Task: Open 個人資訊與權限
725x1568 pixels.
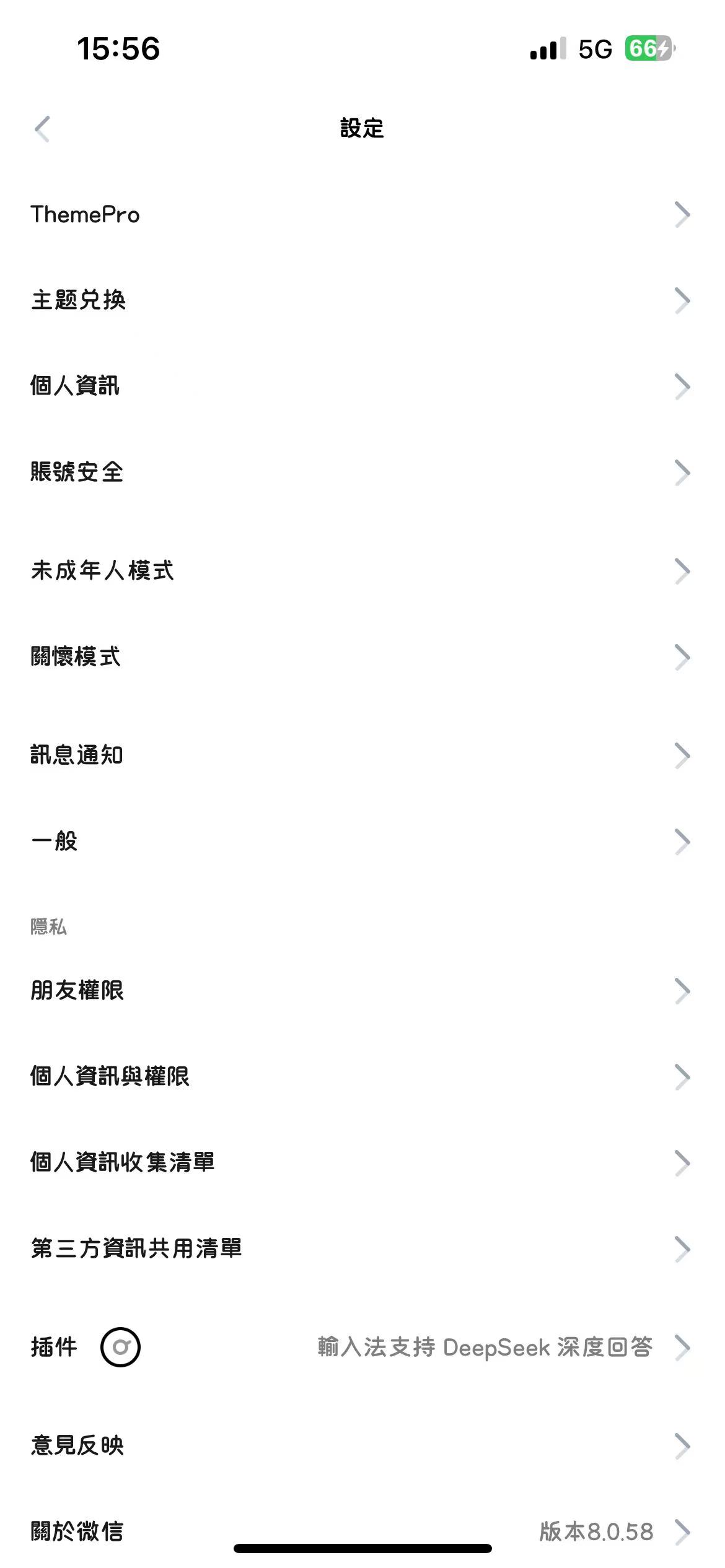Action: (362, 1077)
